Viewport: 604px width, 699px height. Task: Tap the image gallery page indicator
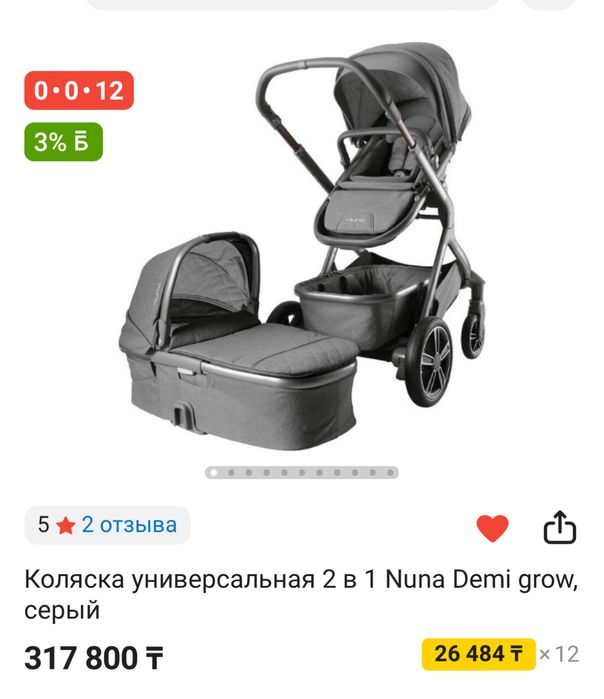[302, 473]
